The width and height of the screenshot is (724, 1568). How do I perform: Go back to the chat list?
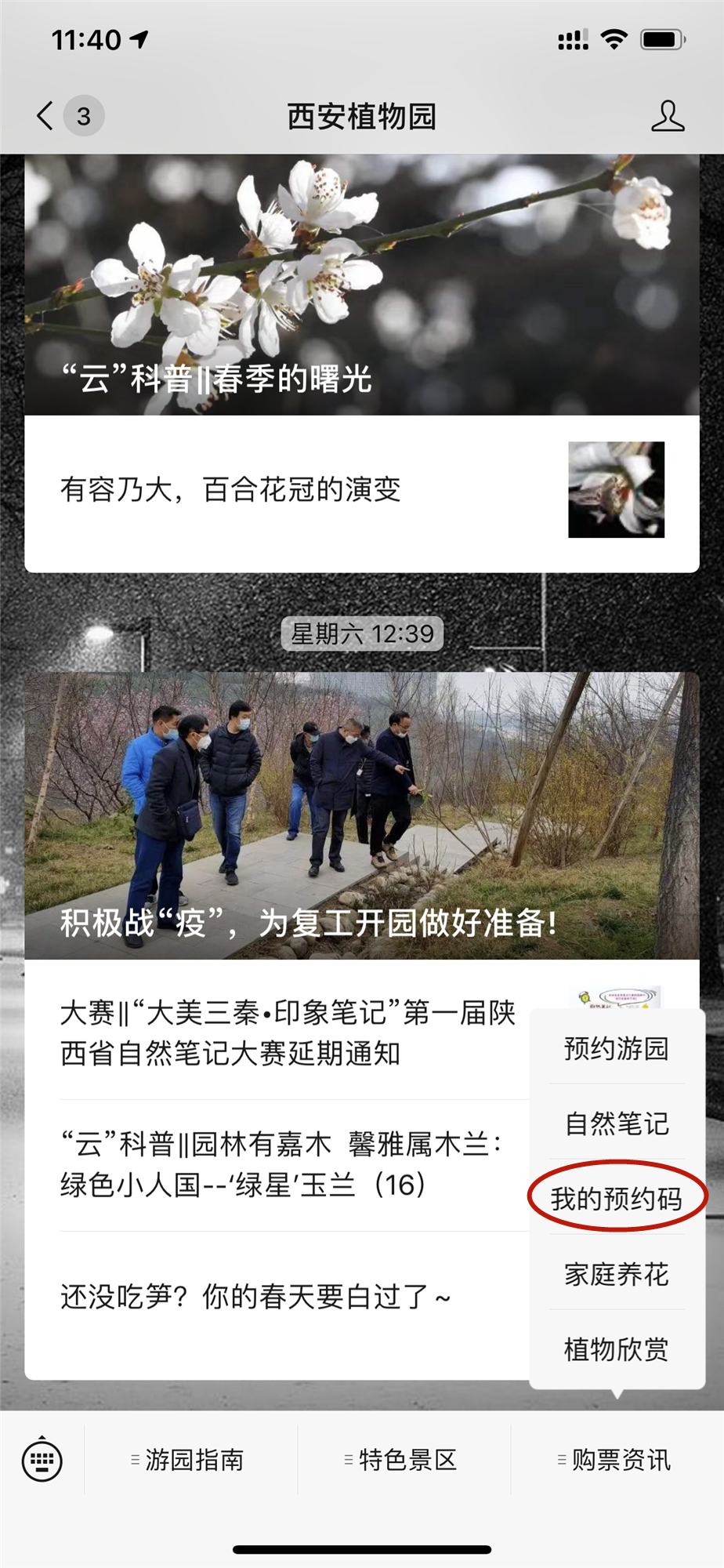[x=47, y=116]
